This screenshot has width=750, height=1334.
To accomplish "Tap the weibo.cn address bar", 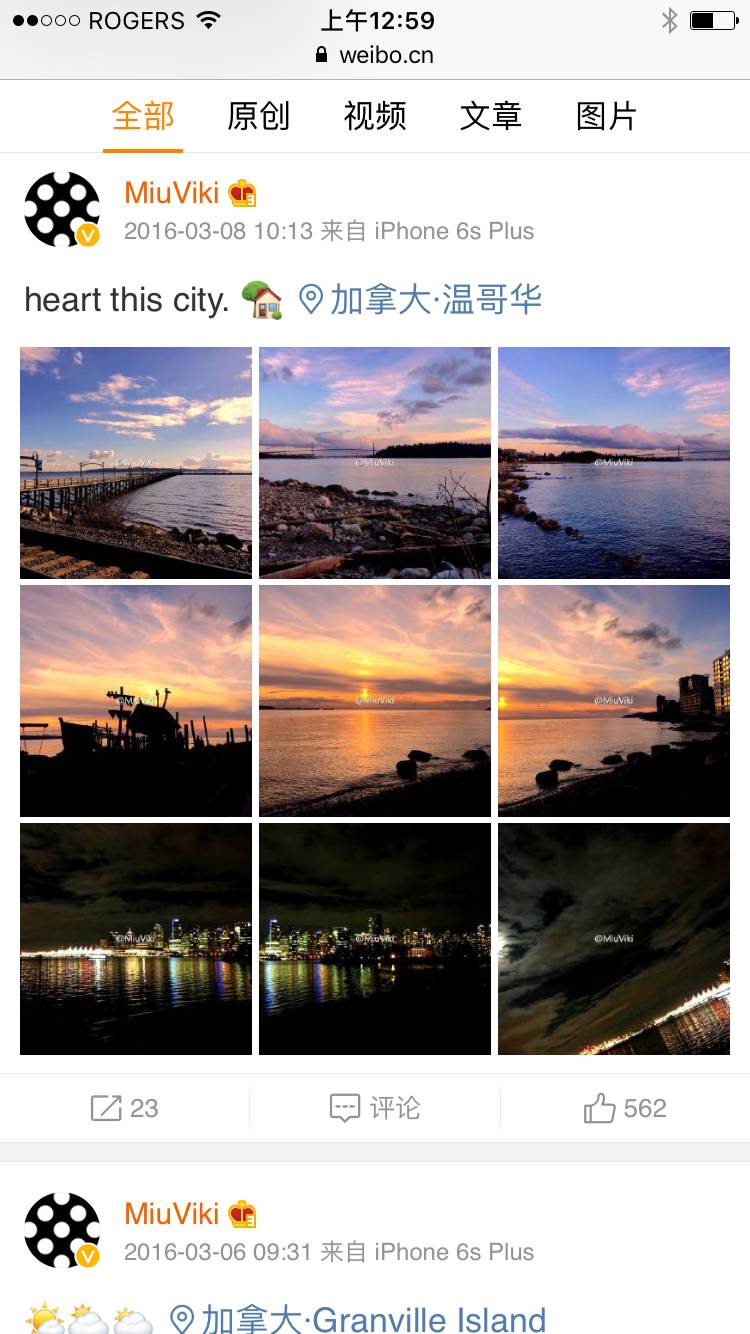I will pyautogui.click(x=375, y=55).
